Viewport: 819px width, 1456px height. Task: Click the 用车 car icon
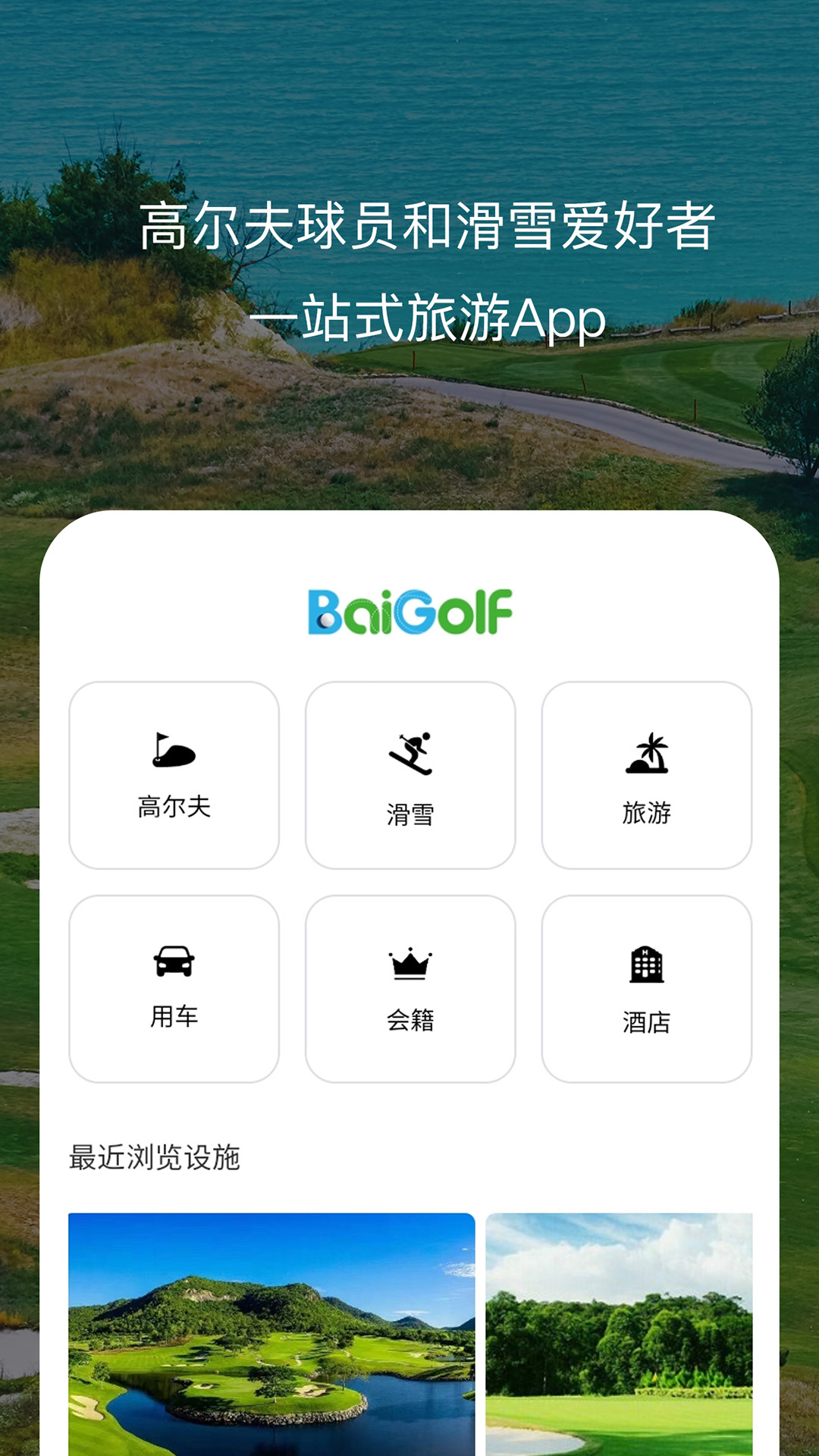click(173, 959)
